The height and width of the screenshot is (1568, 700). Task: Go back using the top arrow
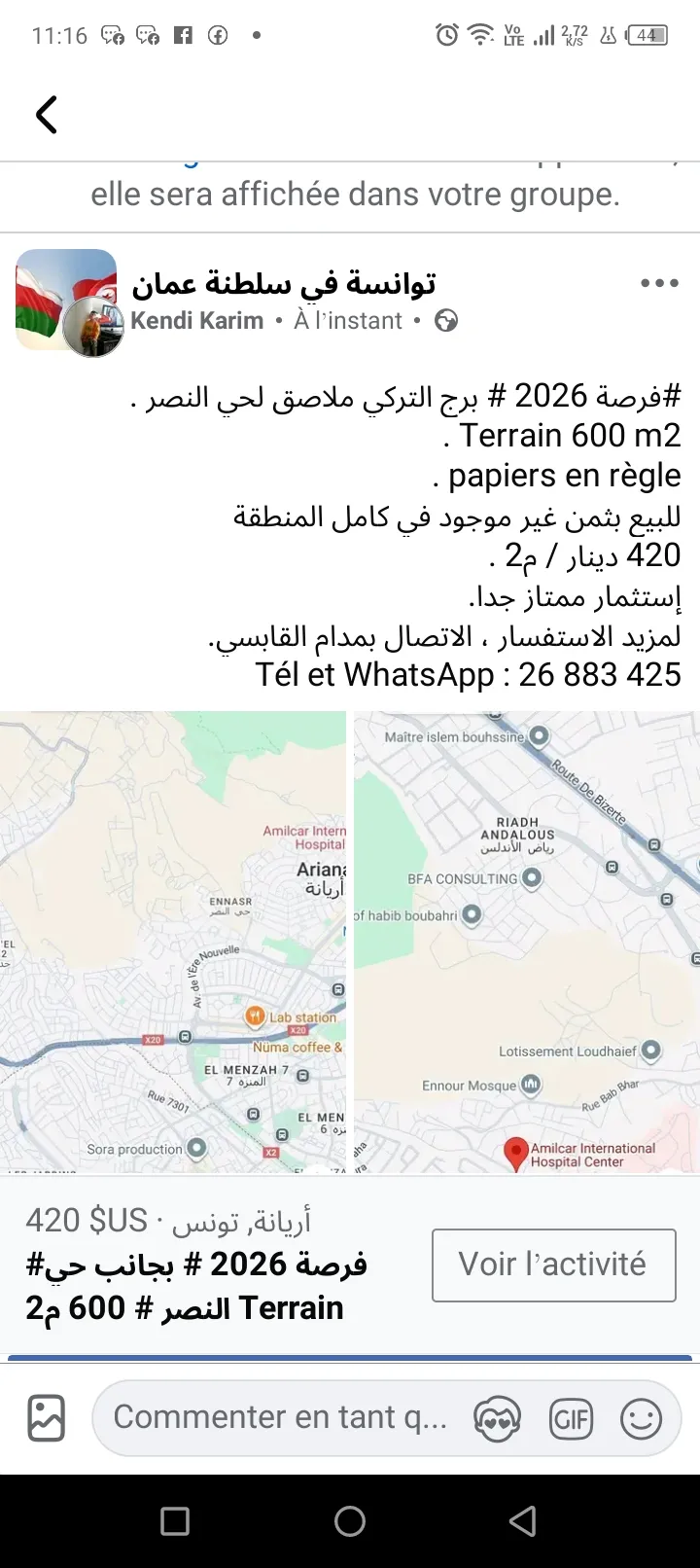pos(46,115)
